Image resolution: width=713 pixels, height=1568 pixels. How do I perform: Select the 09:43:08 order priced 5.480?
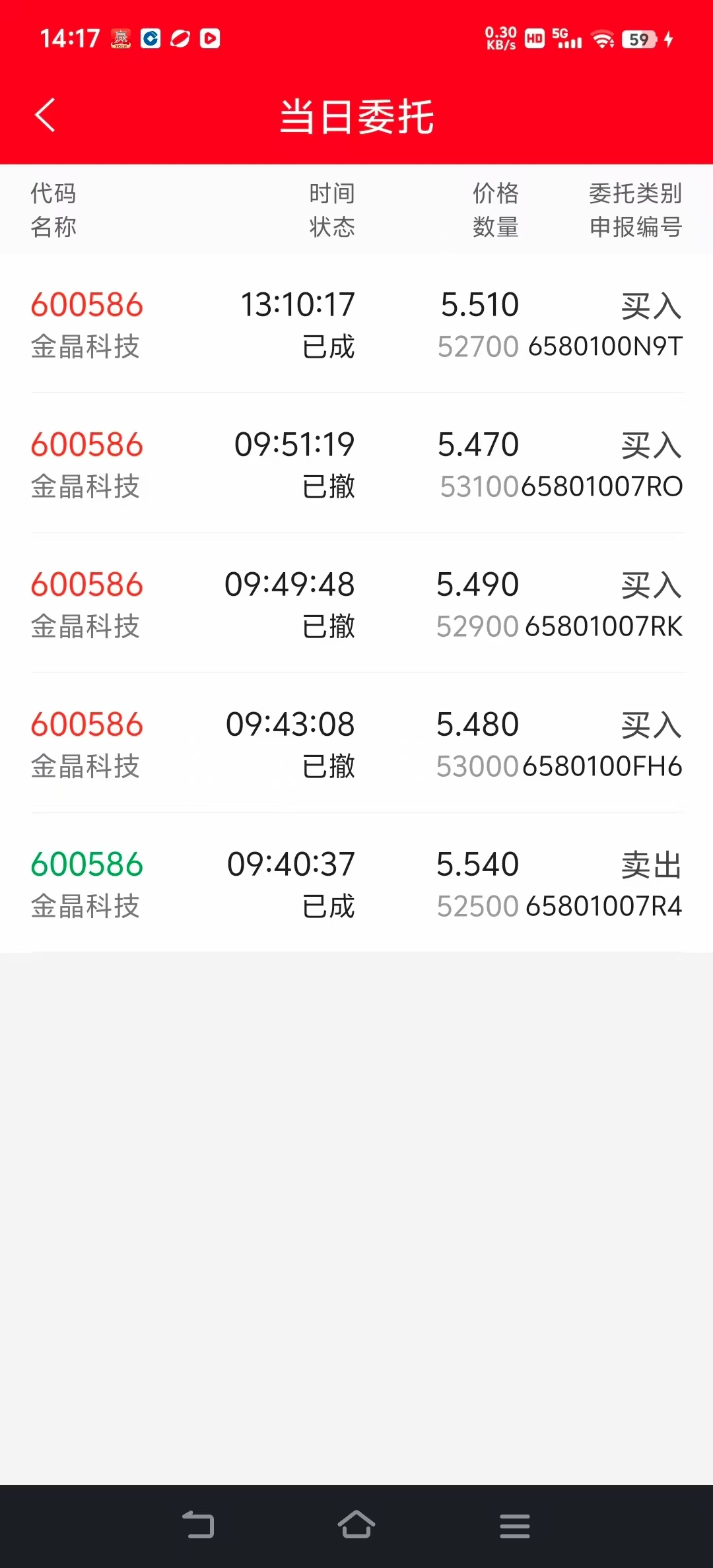pyautogui.click(x=356, y=743)
